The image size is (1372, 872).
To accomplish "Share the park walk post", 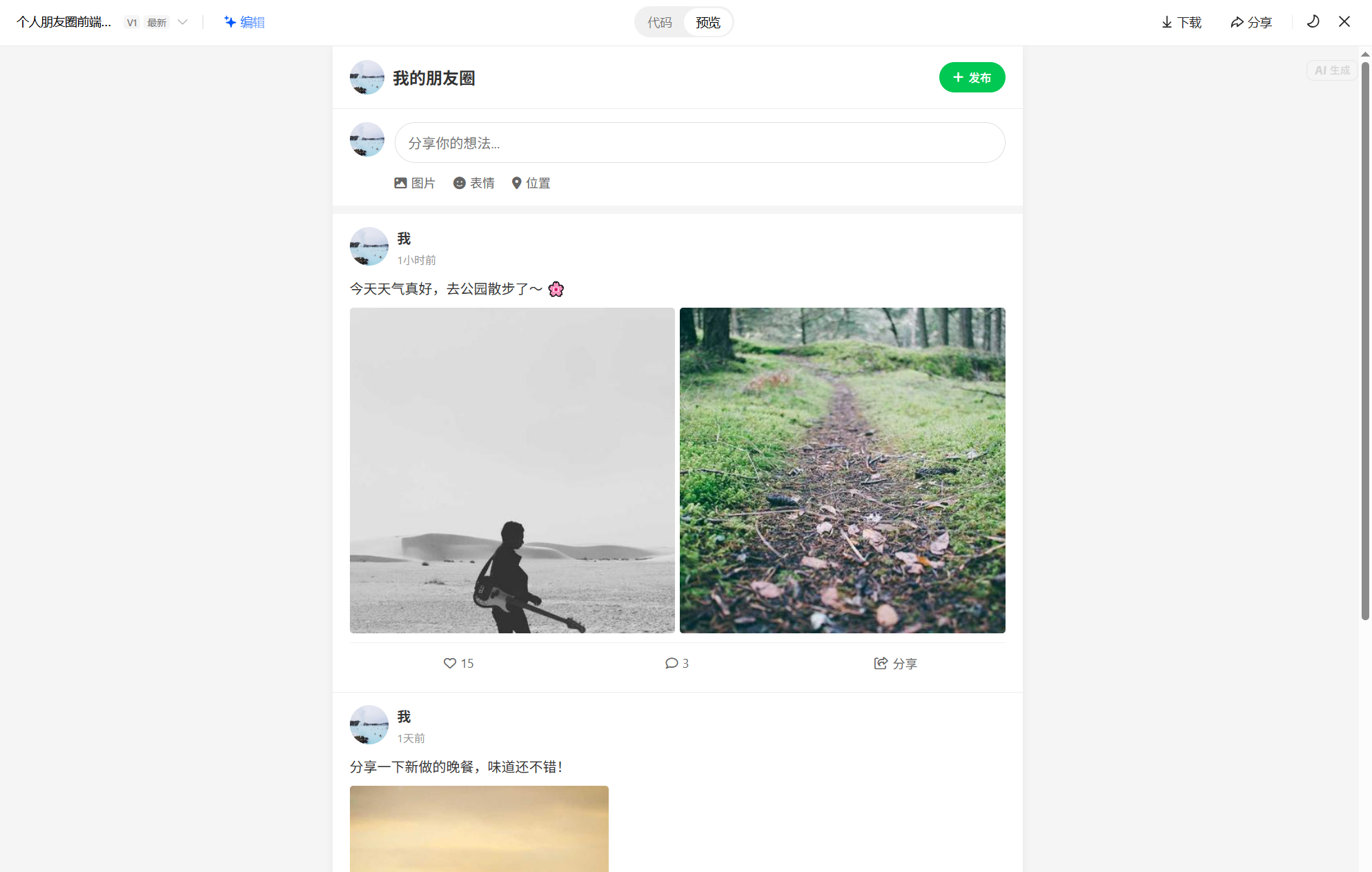I will 895,663.
